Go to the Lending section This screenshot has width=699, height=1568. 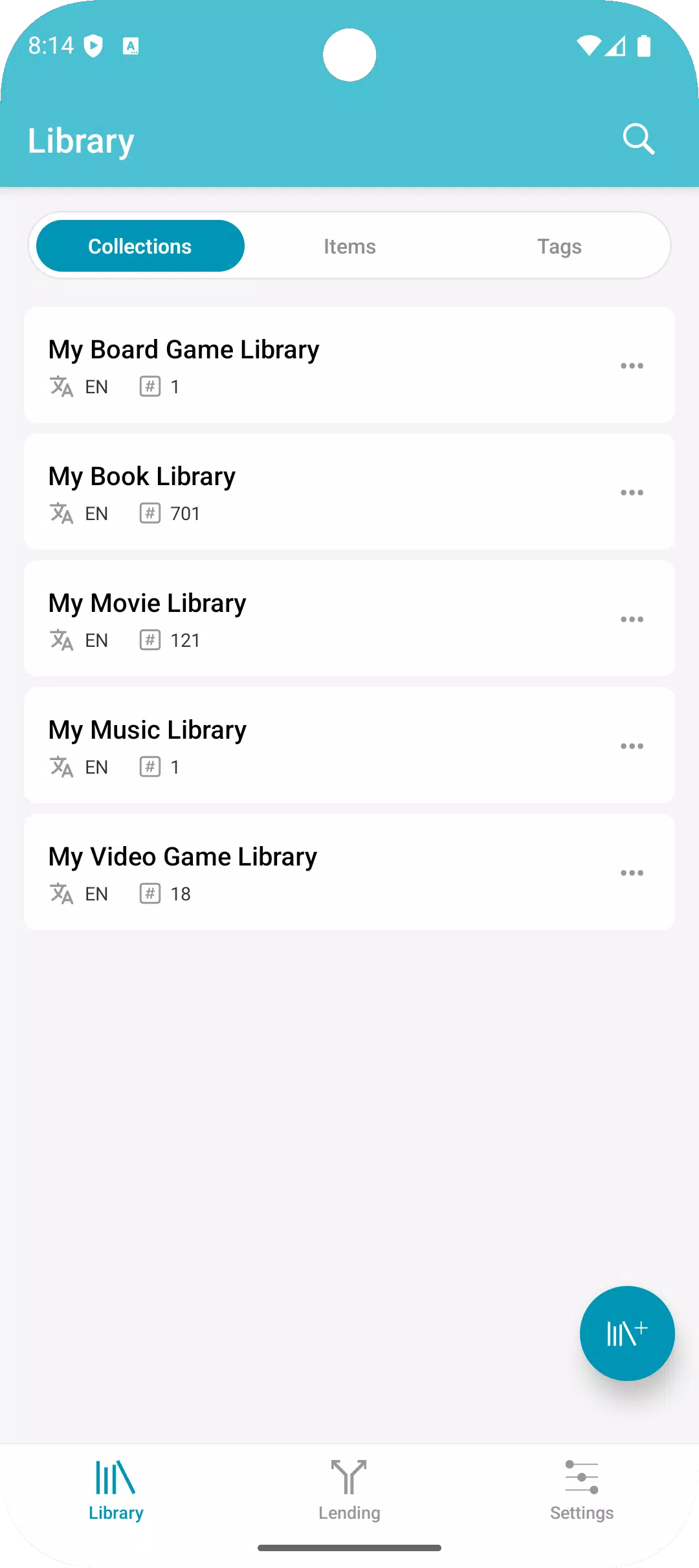(x=349, y=1490)
